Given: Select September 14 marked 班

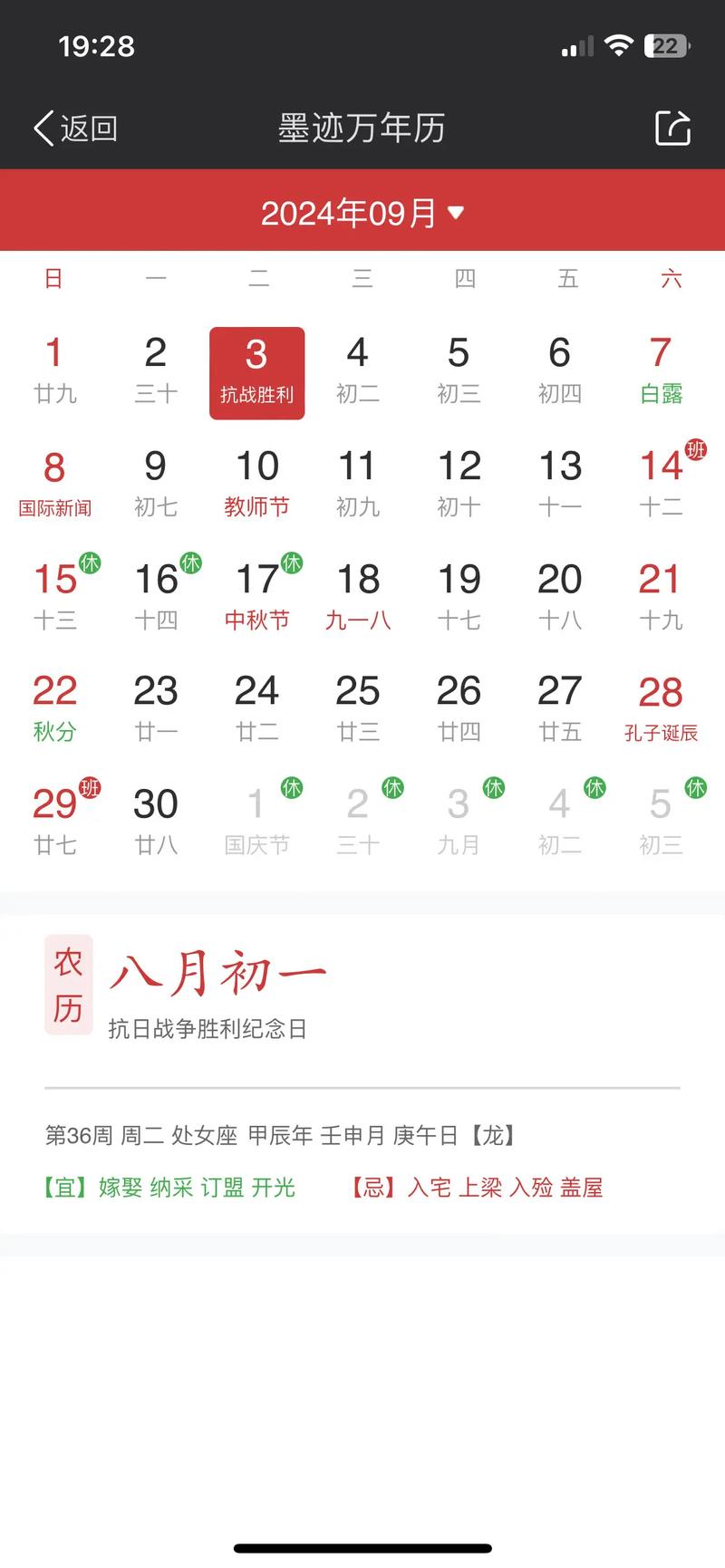Looking at the screenshot, I should 662,483.
